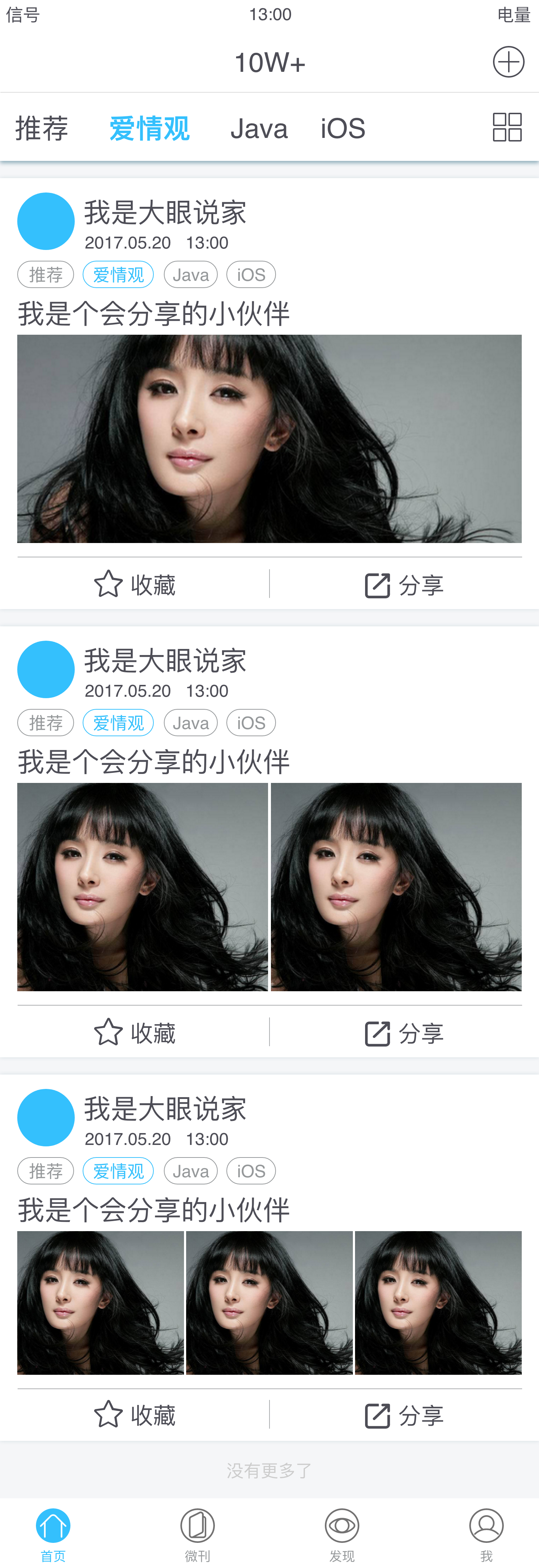
Task: Open the large portrait image in the first post
Action: [x=269, y=440]
